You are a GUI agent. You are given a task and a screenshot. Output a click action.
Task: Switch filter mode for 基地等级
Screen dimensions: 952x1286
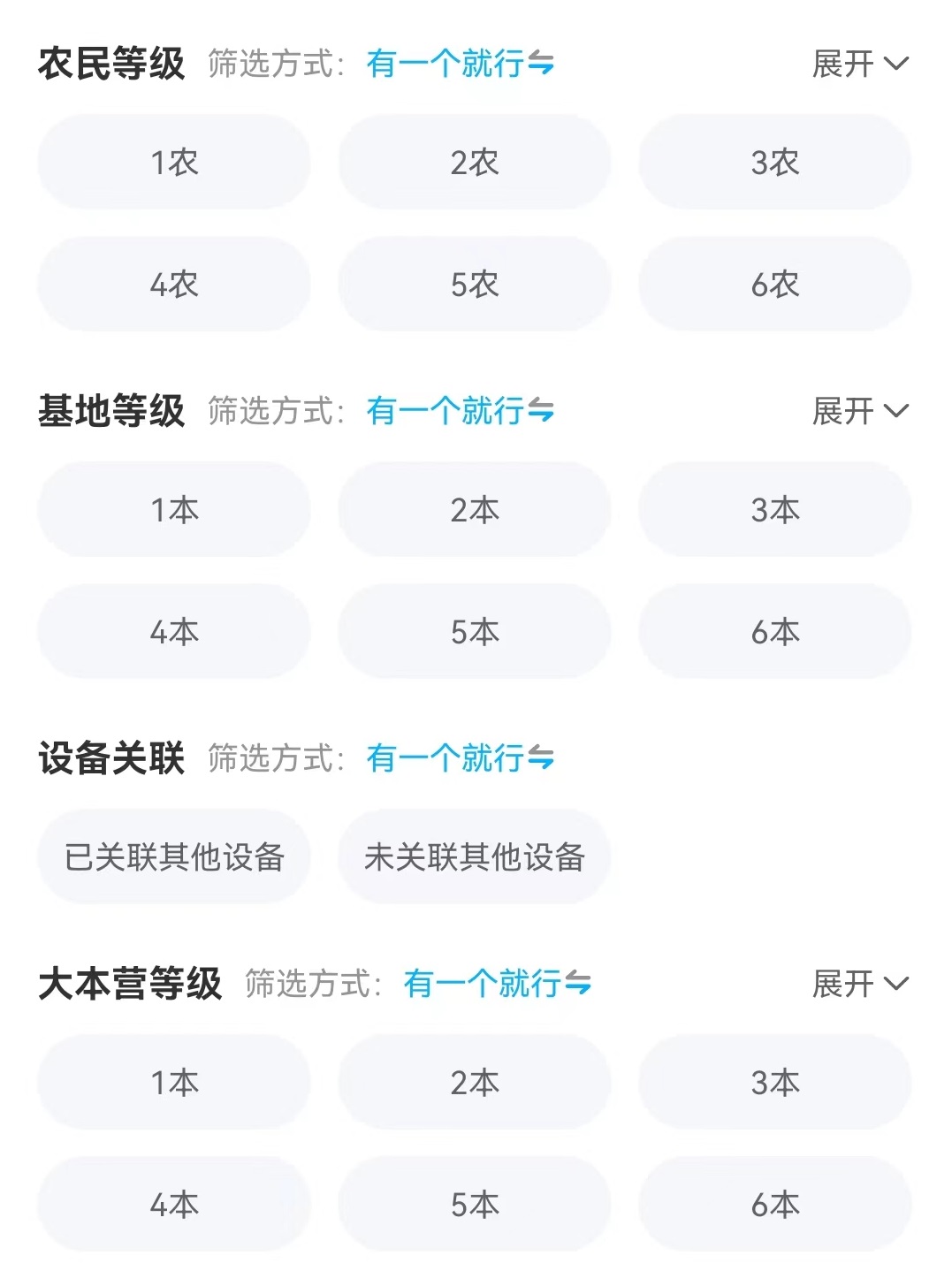coord(460,411)
